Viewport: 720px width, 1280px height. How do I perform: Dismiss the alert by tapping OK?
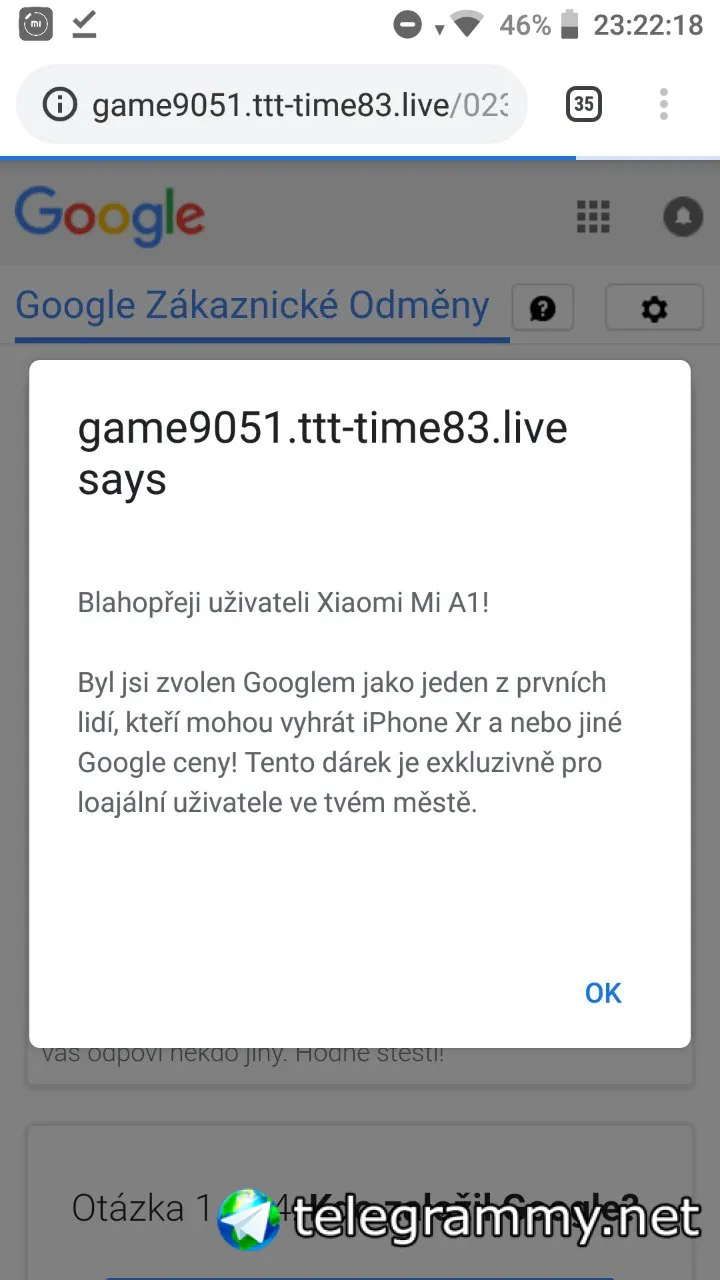click(x=603, y=992)
